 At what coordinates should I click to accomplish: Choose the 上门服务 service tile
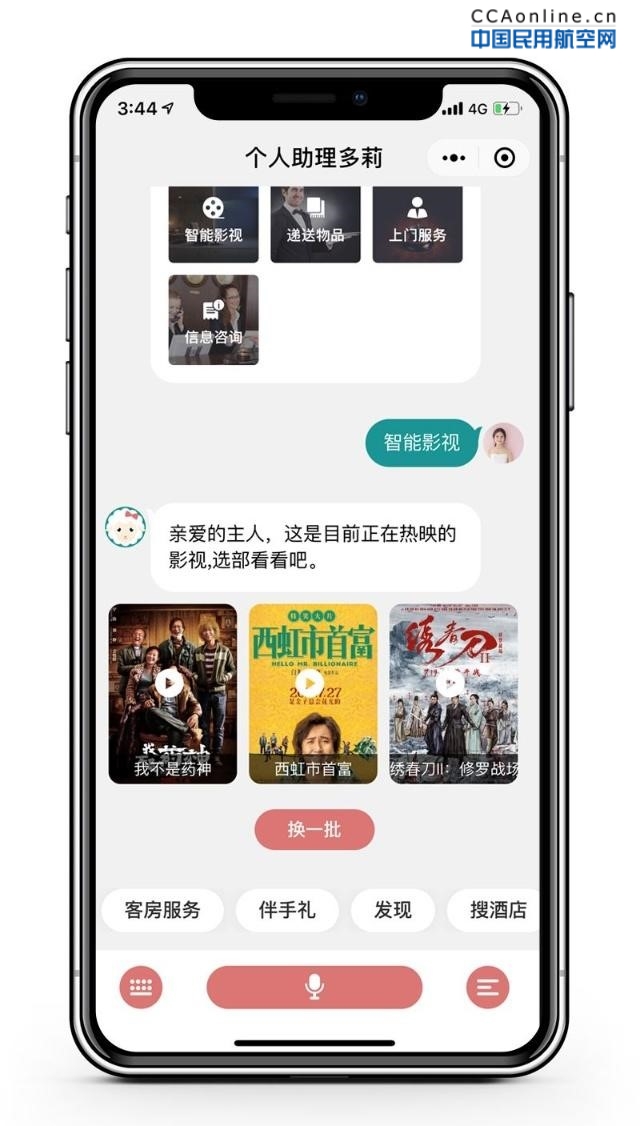(x=417, y=222)
